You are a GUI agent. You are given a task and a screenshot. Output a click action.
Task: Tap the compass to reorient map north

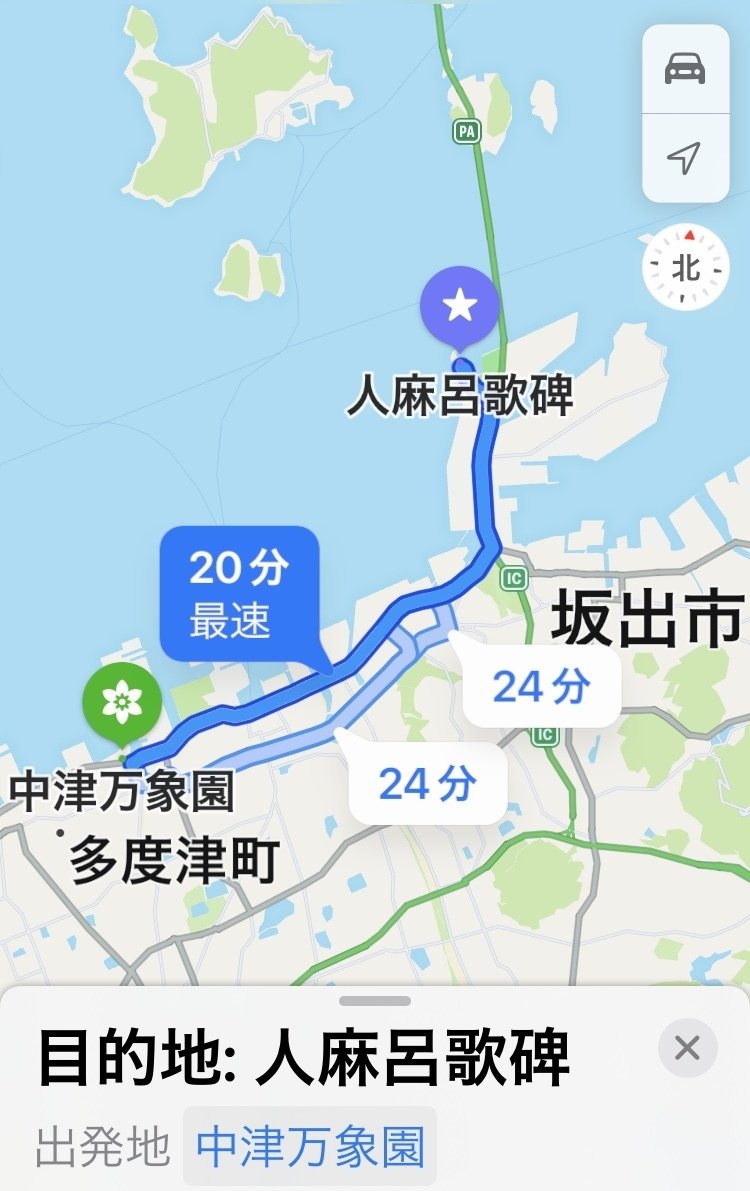[x=686, y=267]
